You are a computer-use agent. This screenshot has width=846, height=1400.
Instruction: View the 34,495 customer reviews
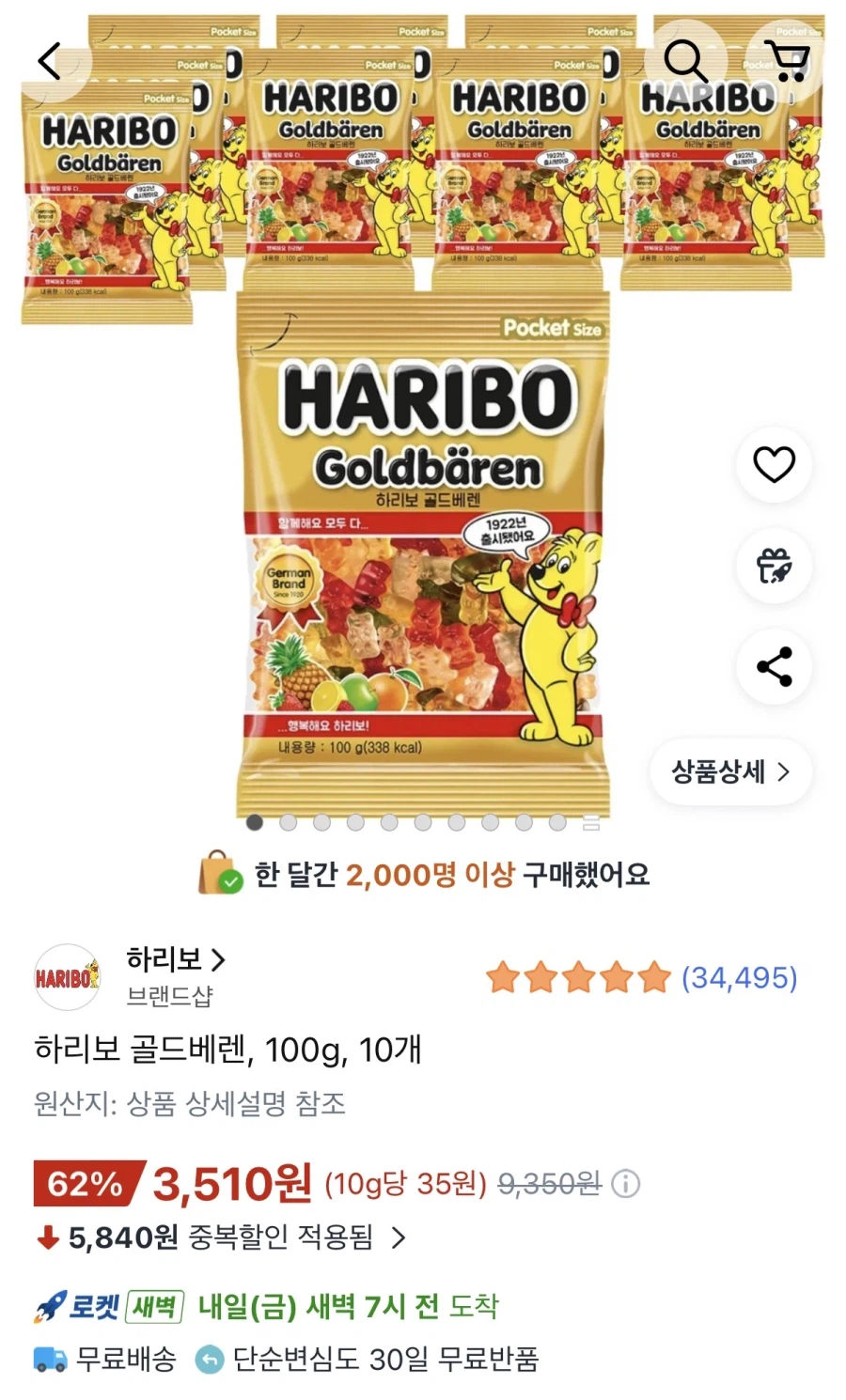click(x=738, y=978)
